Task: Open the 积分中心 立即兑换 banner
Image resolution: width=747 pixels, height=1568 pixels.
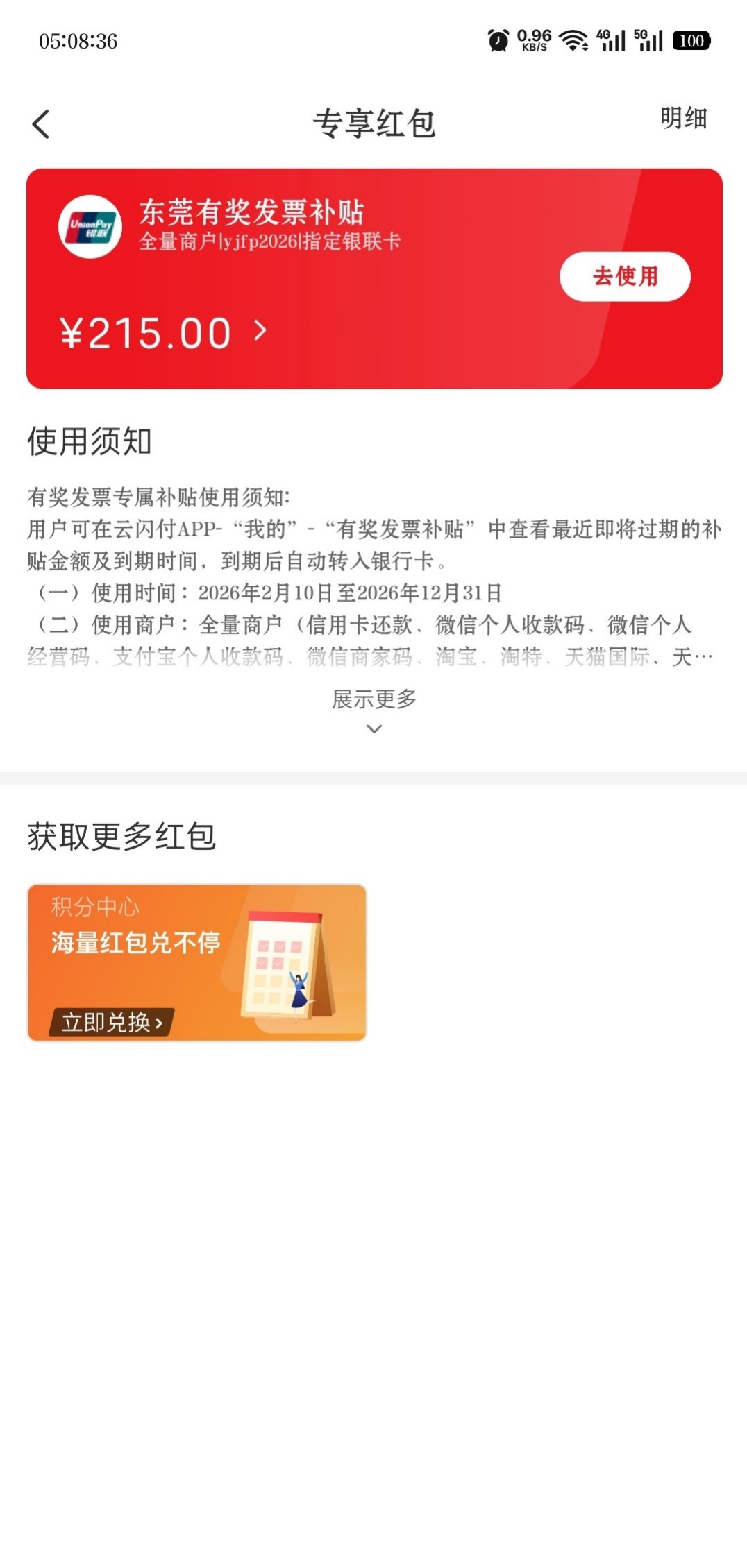Action: pyautogui.click(x=196, y=962)
